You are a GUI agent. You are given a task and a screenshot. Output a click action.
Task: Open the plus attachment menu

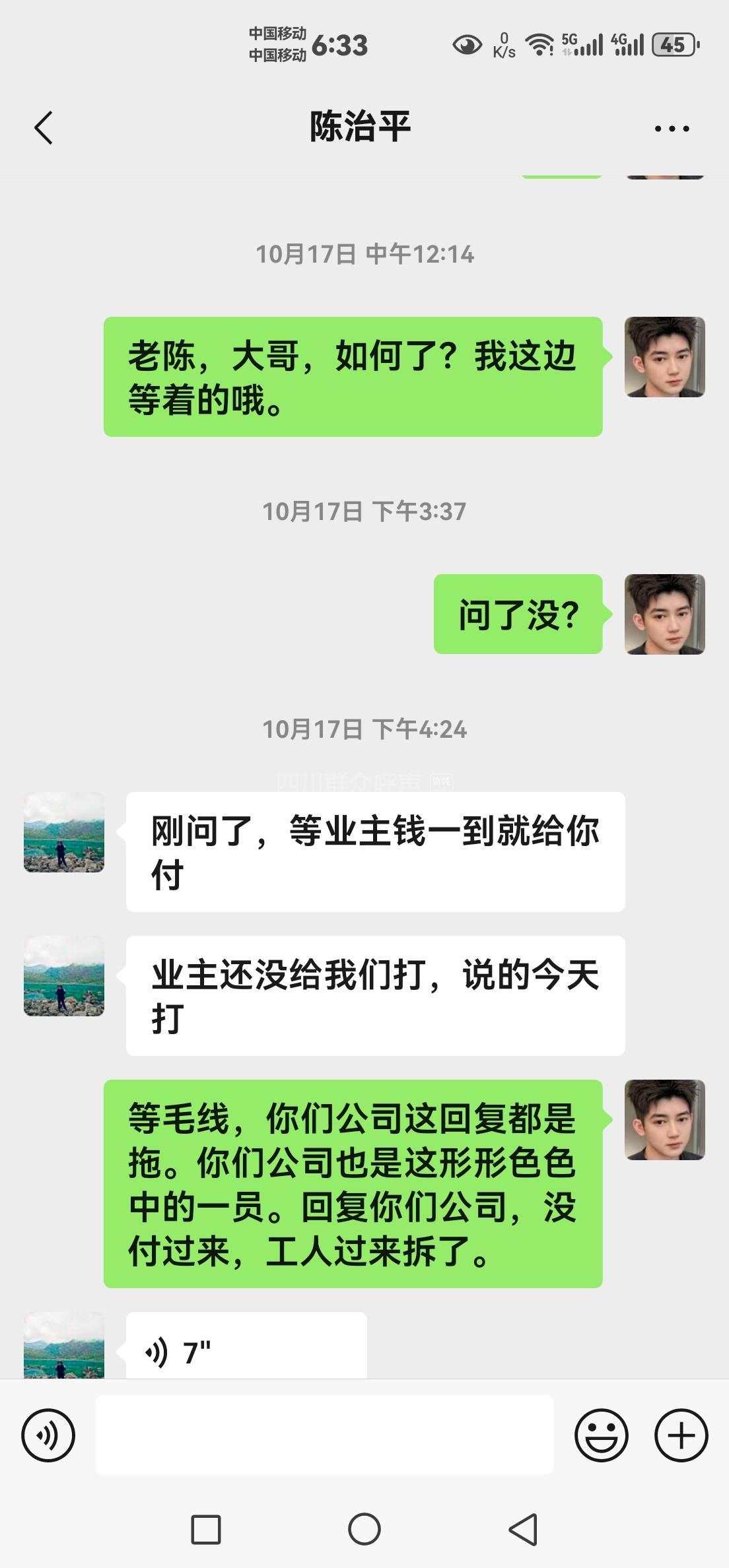click(x=681, y=1435)
